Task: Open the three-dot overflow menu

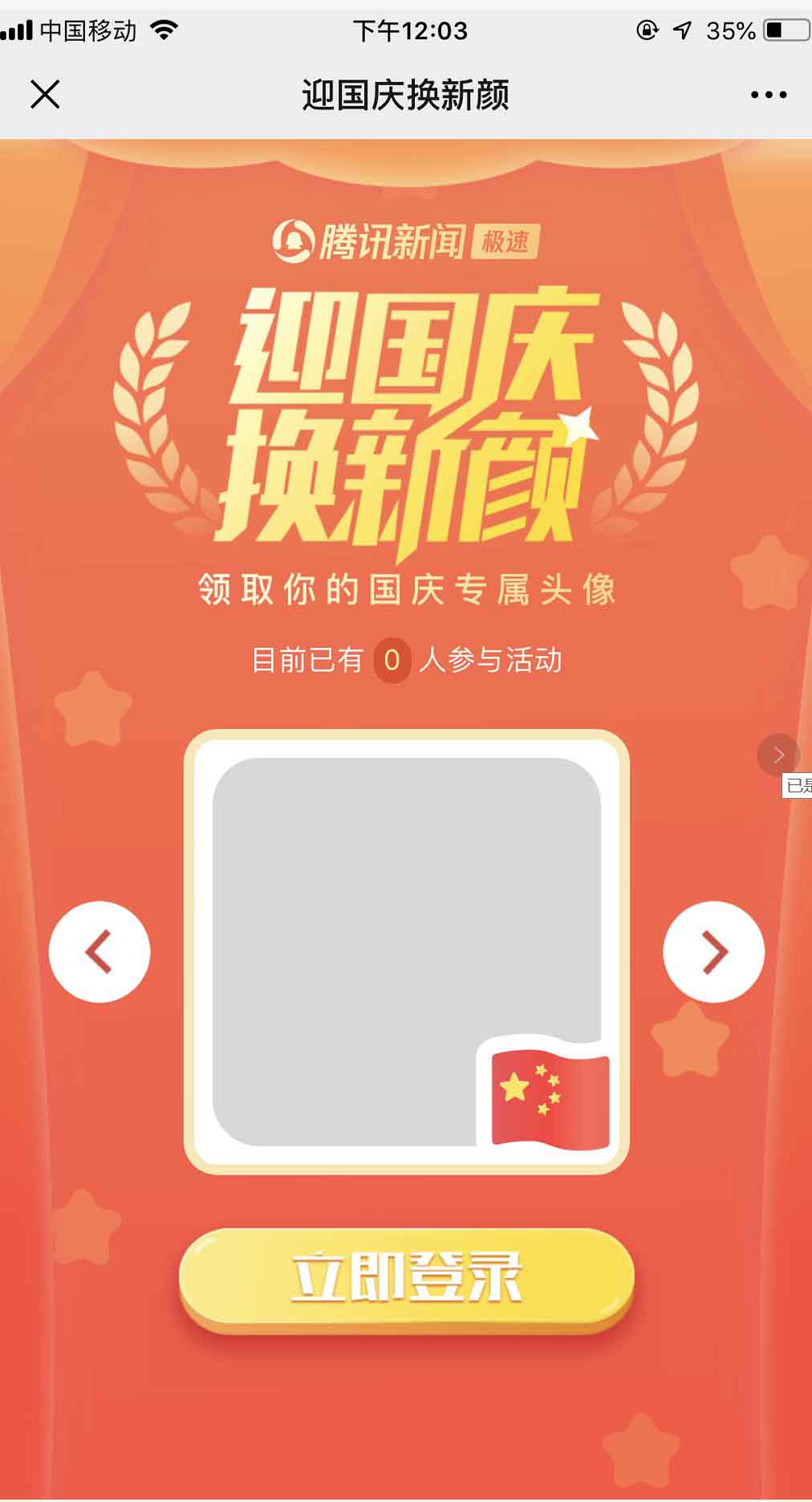Action: [x=768, y=95]
